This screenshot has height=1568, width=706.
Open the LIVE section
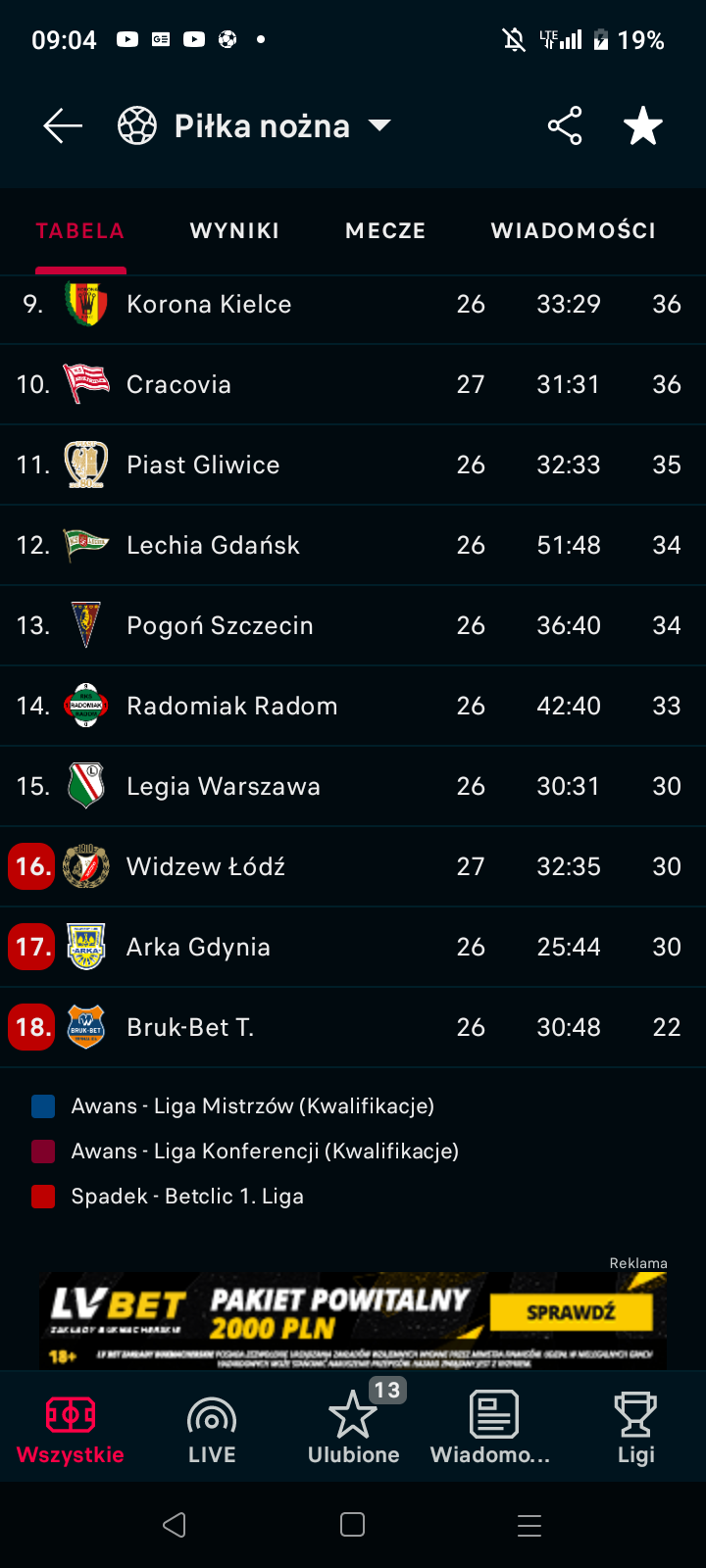[212, 1429]
